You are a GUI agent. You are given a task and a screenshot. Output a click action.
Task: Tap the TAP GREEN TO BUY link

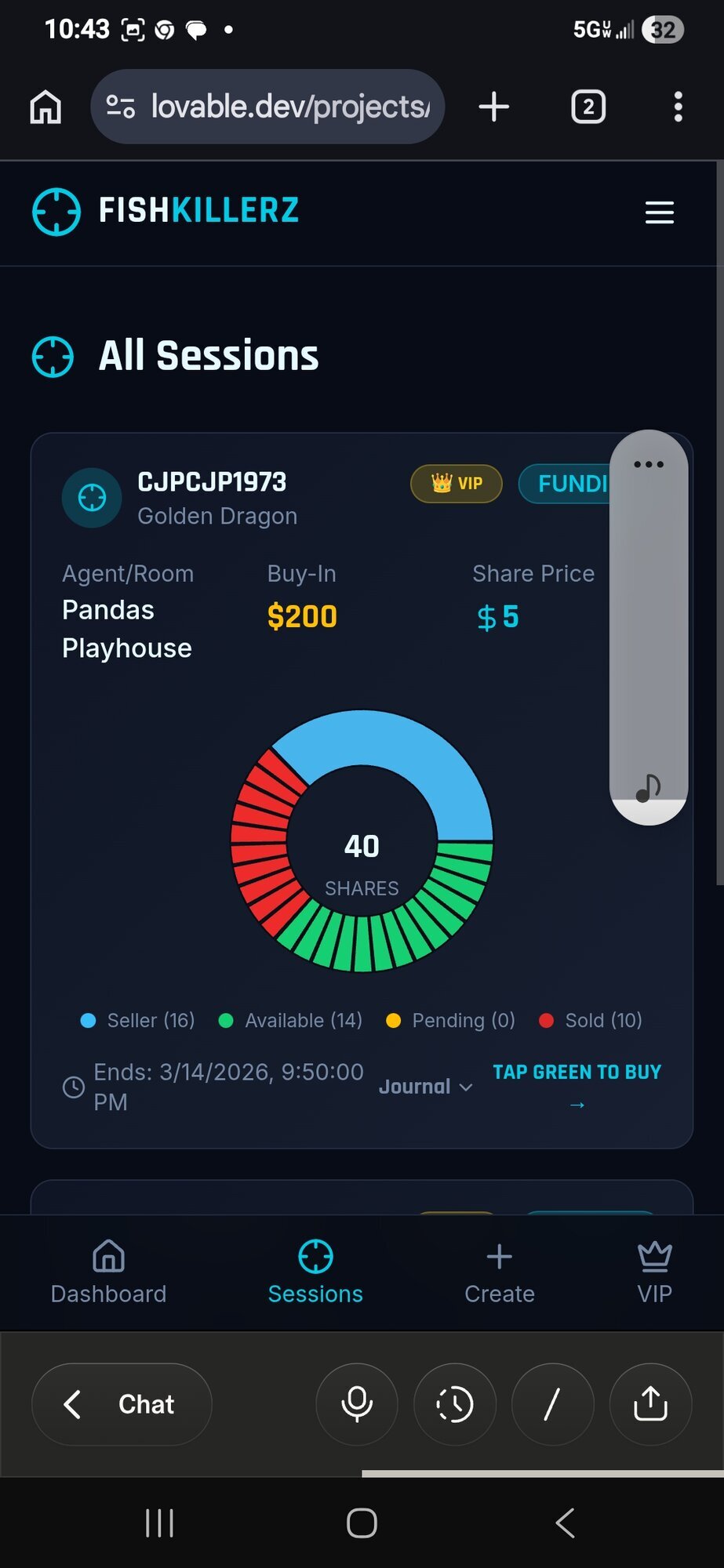577,1073
